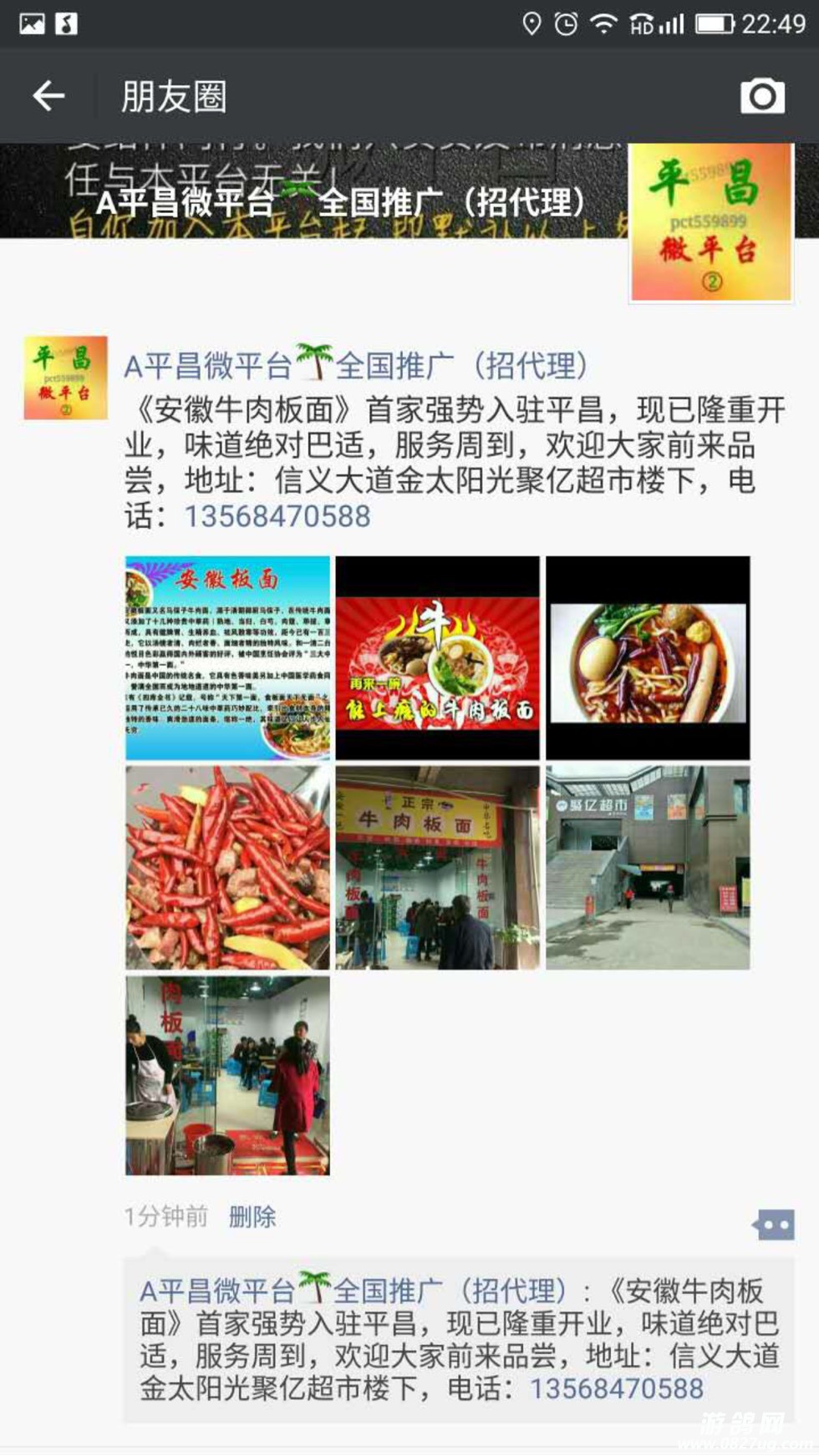Image resolution: width=819 pixels, height=1456 pixels.
Task: View the noodle bowl with egg photo
Action: (x=648, y=658)
